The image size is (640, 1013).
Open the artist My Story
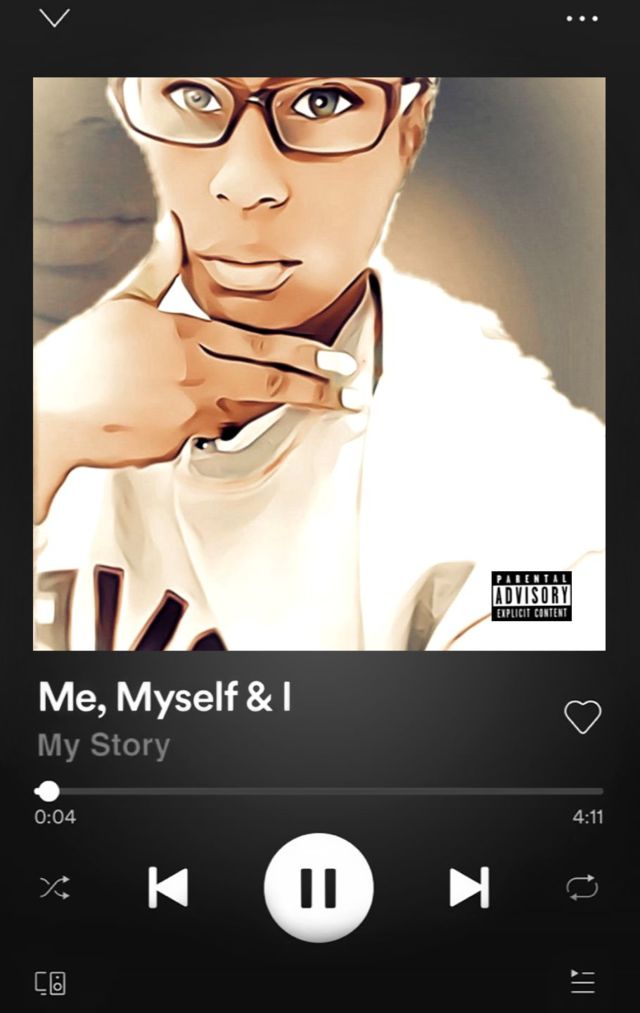click(x=104, y=745)
